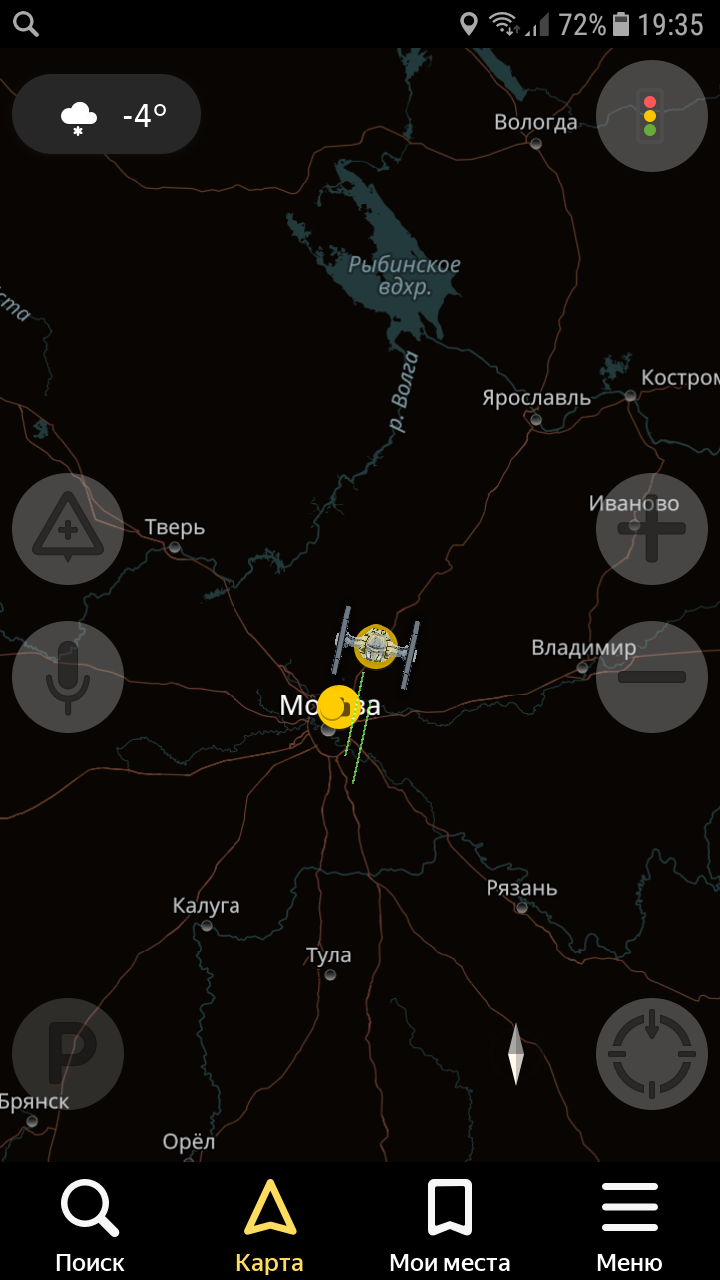Tap the compass to orient north
This screenshot has width=720, height=1280.
[x=516, y=1054]
